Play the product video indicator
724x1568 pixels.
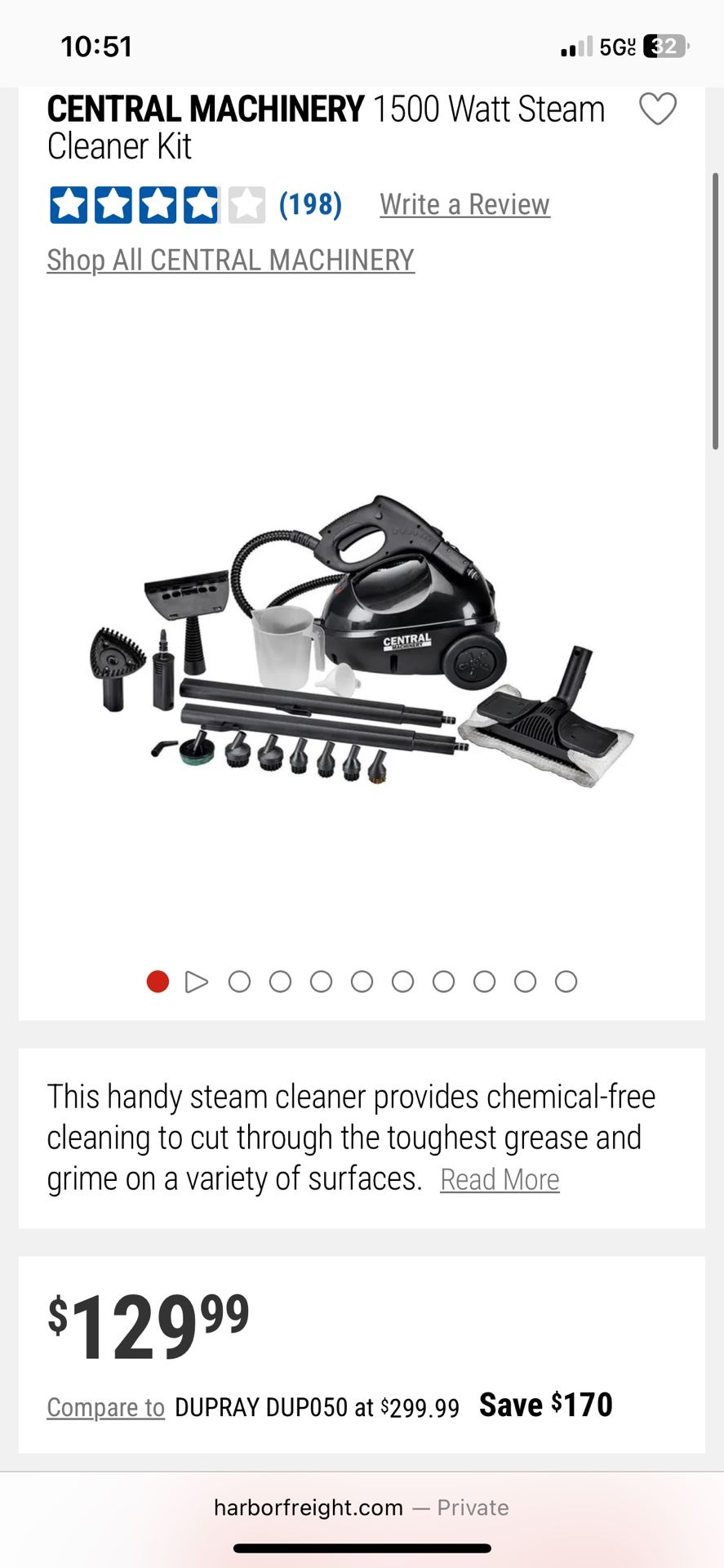pyautogui.click(x=197, y=982)
